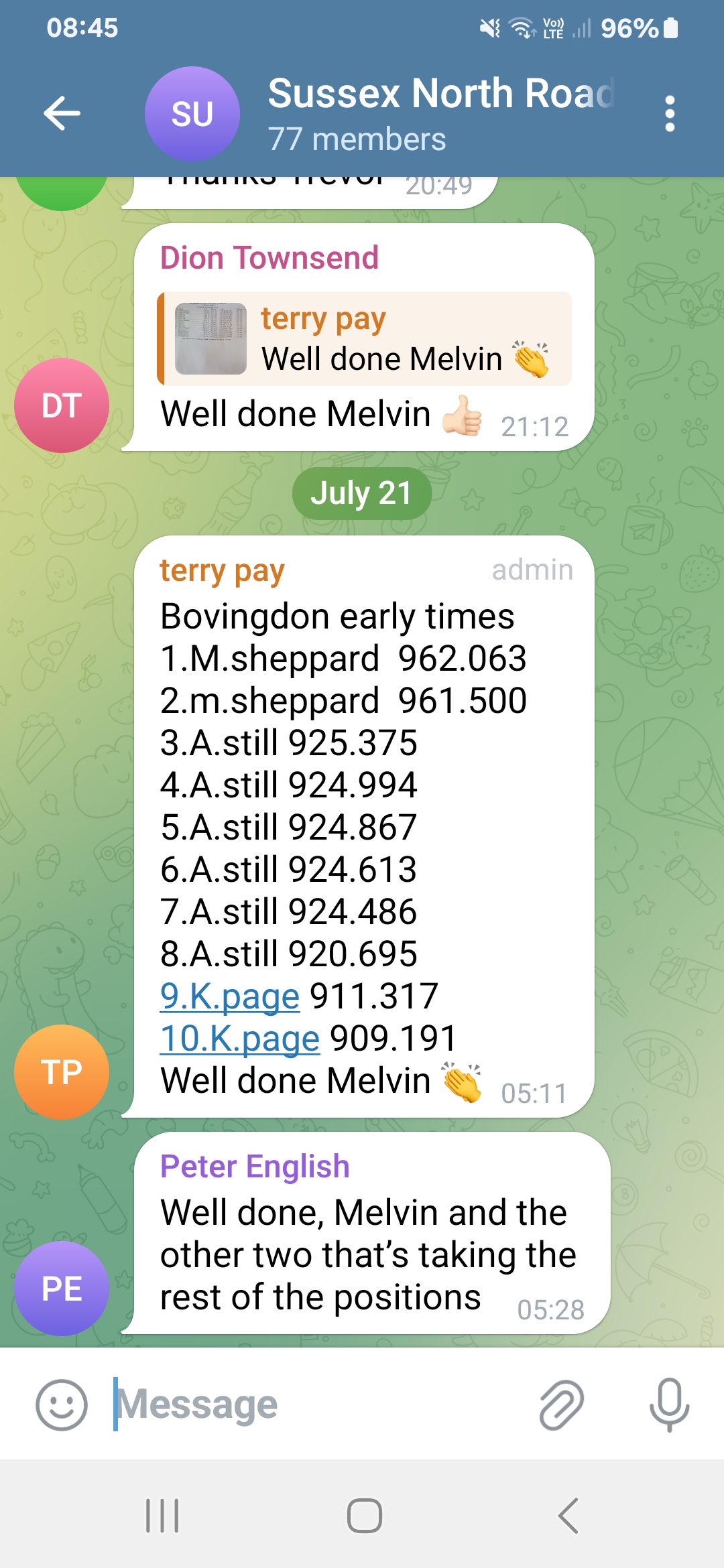Open the three-dot overflow menu
This screenshot has width=724, height=1568.
tap(669, 113)
